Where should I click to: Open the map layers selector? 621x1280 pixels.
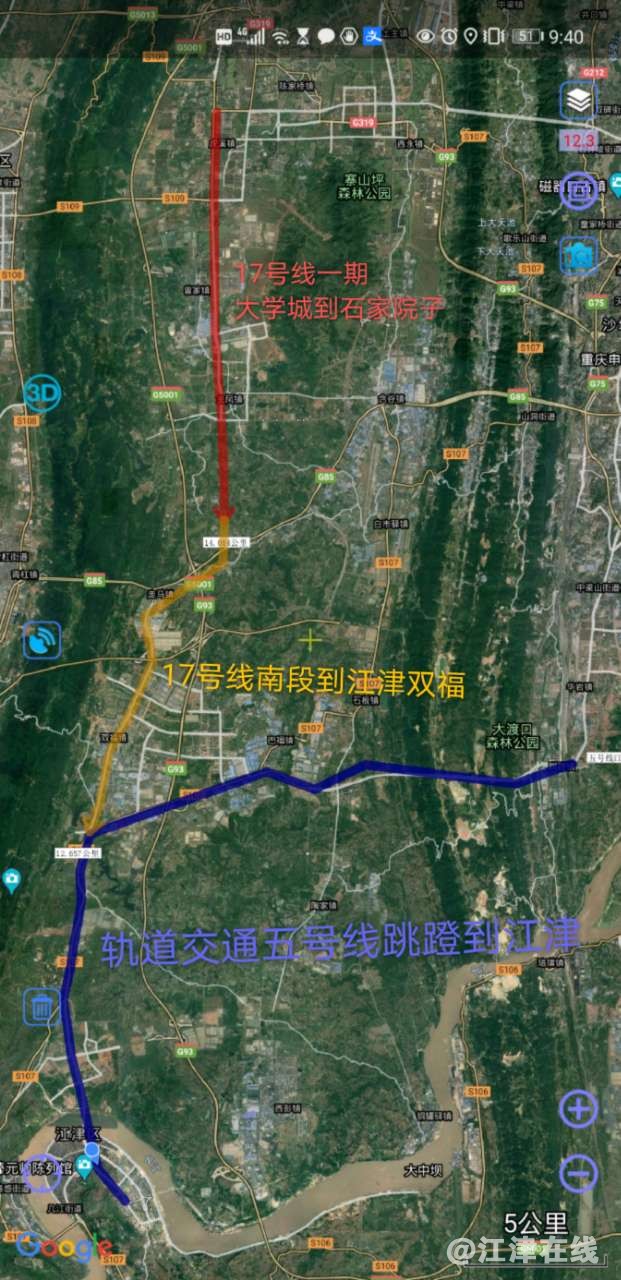point(578,100)
